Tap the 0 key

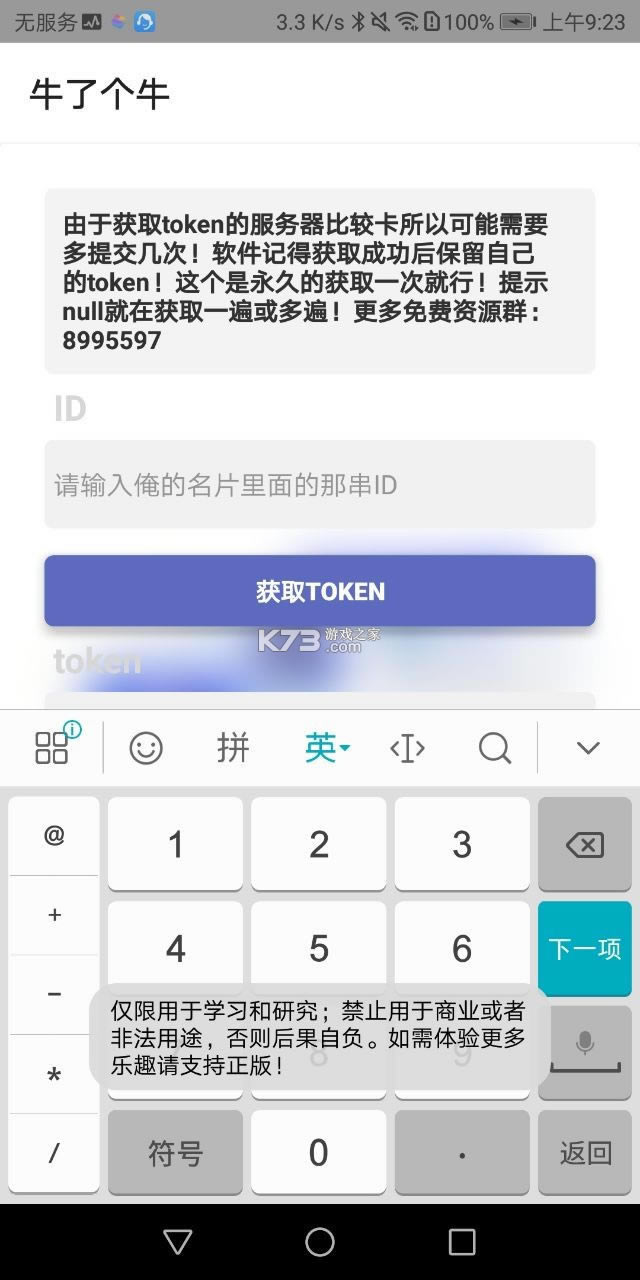[x=318, y=1153]
